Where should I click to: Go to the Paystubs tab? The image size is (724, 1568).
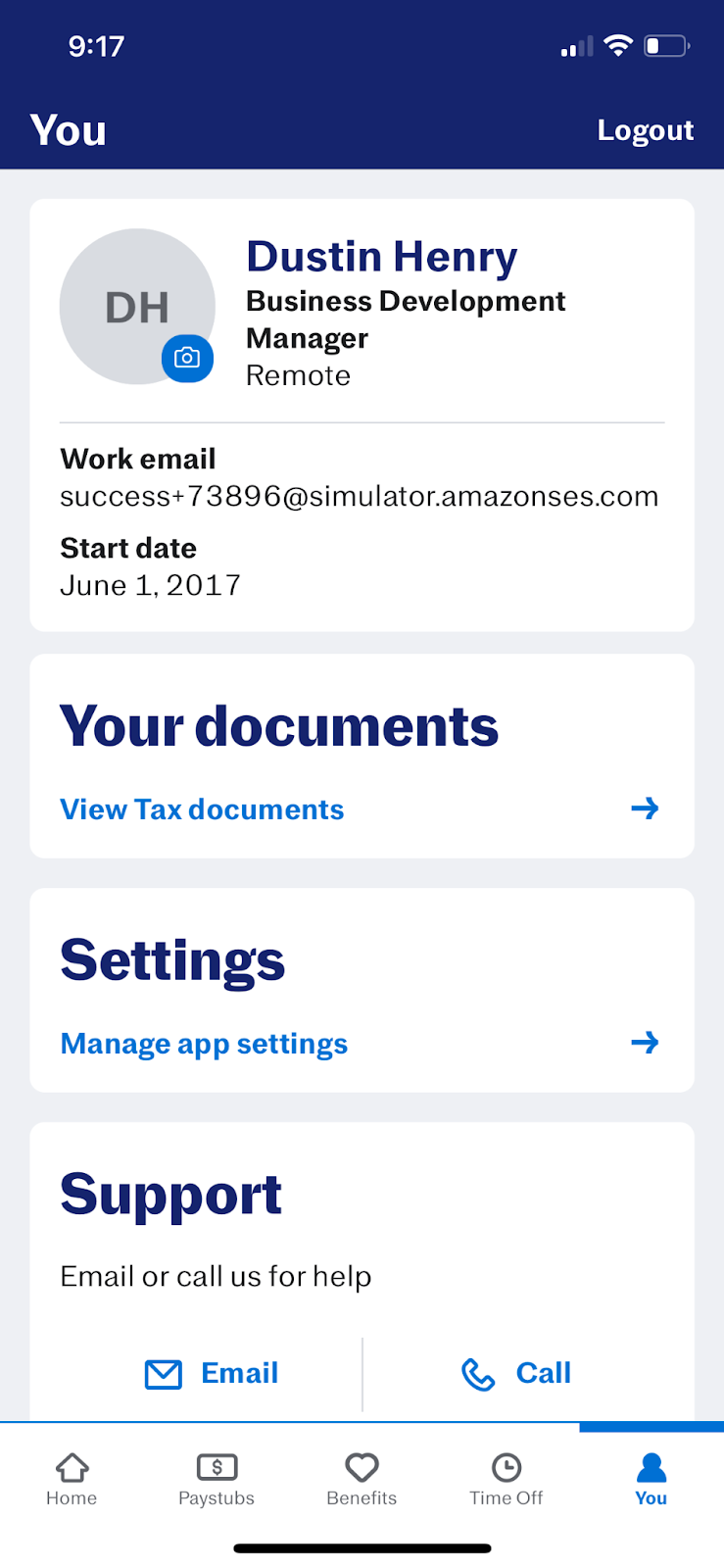217,1479
